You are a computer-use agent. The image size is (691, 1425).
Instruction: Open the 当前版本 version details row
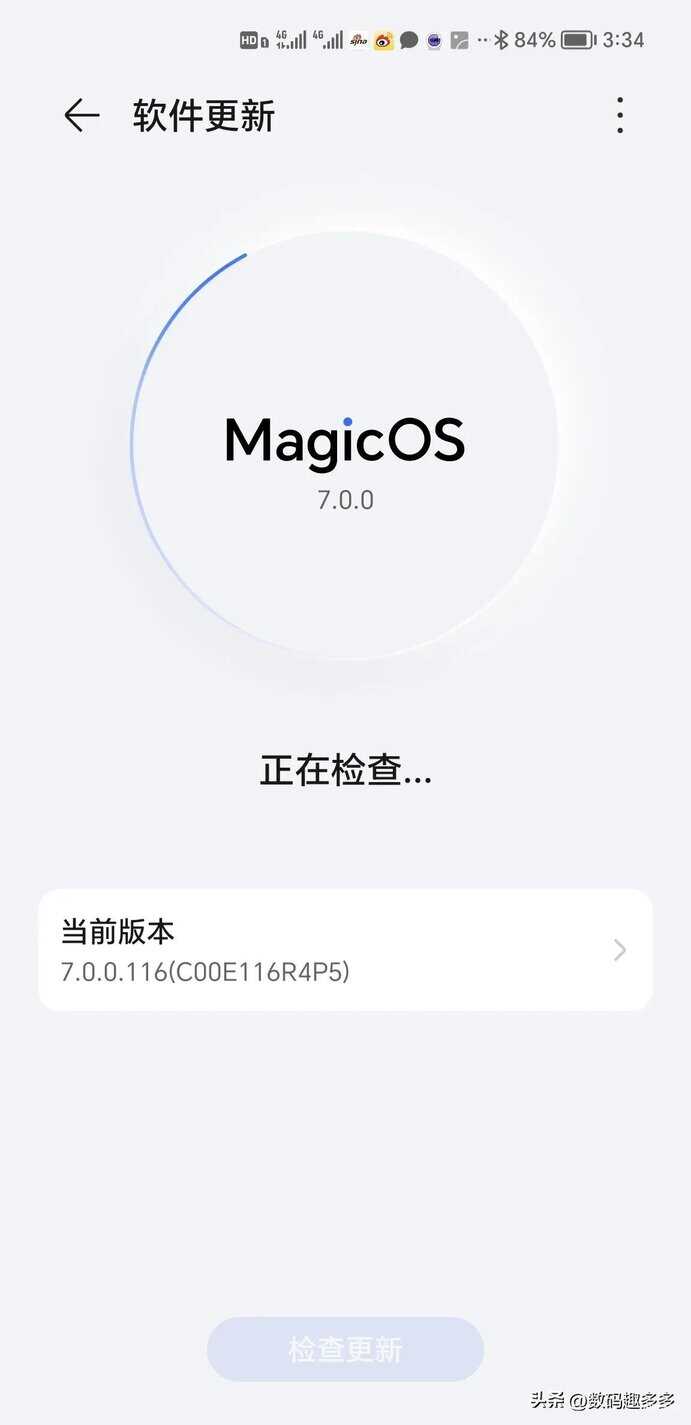(345, 949)
